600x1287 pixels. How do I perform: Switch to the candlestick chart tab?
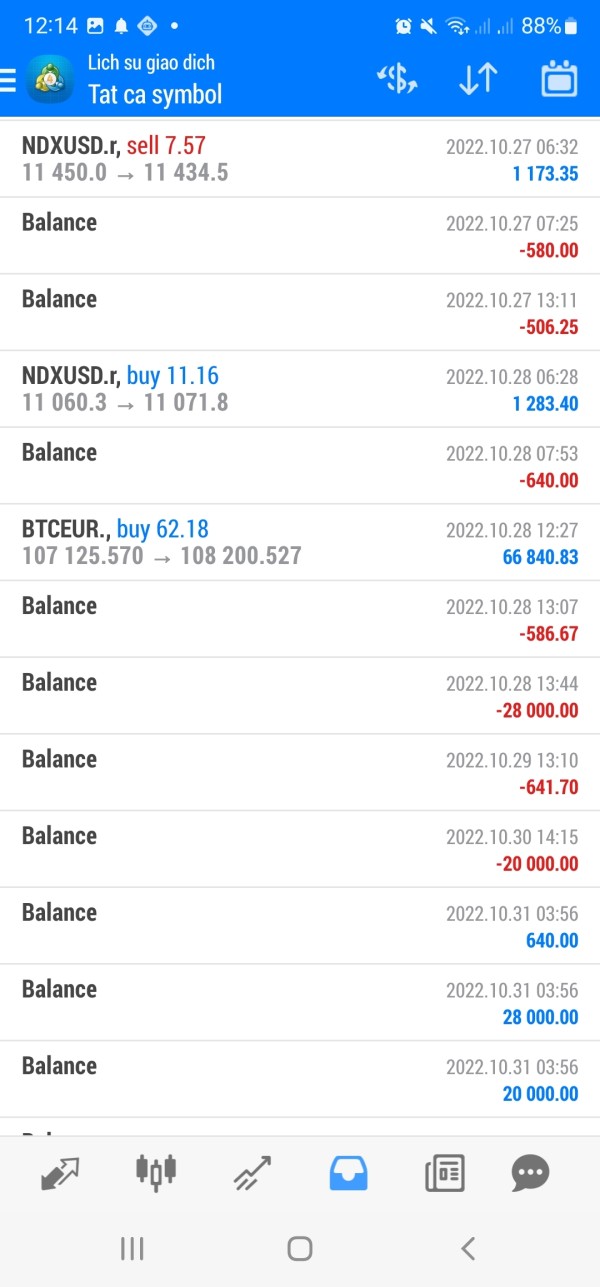click(156, 1172)
